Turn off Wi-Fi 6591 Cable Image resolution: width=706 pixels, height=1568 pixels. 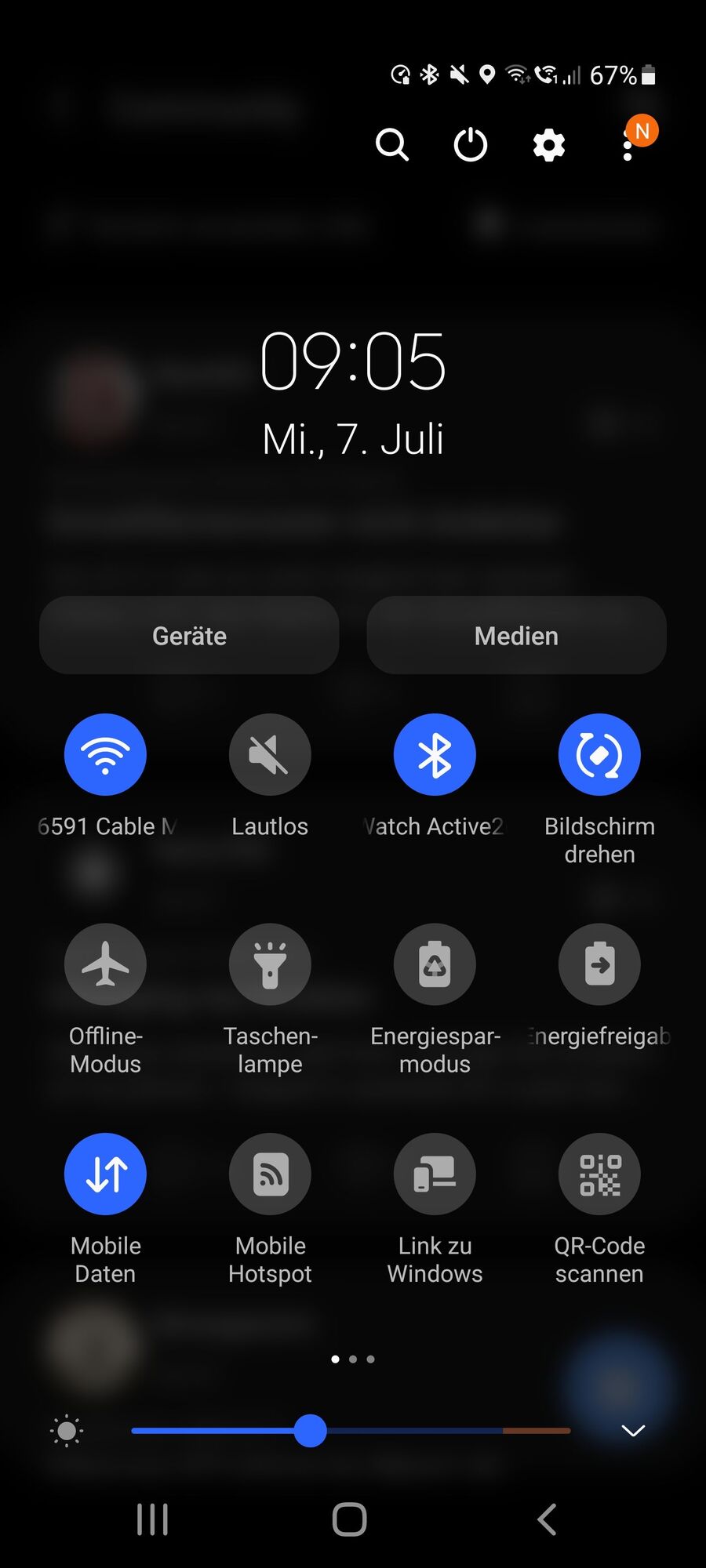coord(105,754)
